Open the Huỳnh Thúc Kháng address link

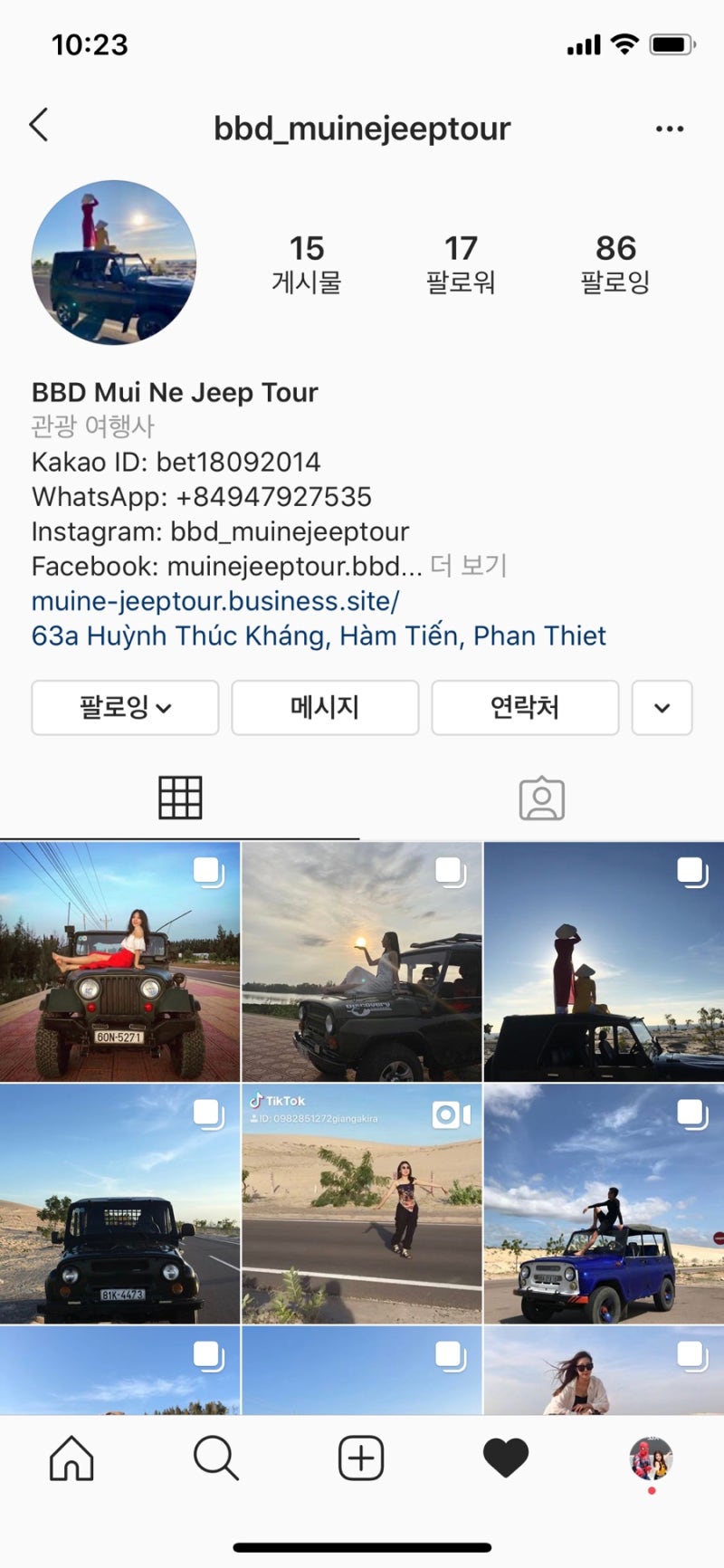pyautogui.click(x=319, y=636)
